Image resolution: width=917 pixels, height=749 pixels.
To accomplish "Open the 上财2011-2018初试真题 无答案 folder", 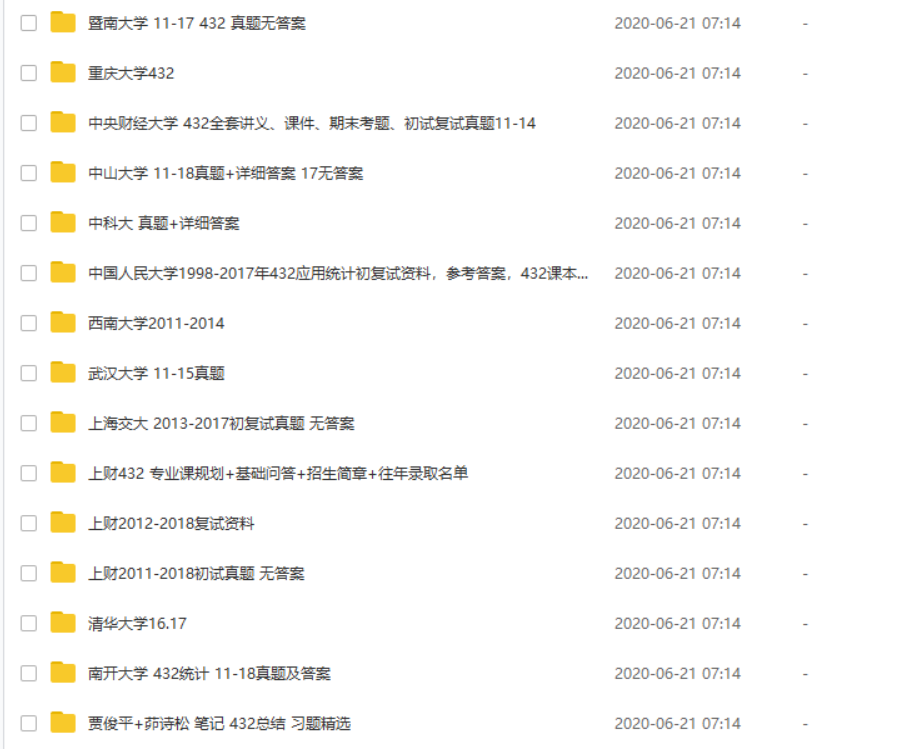I will (x=196, y=573).
